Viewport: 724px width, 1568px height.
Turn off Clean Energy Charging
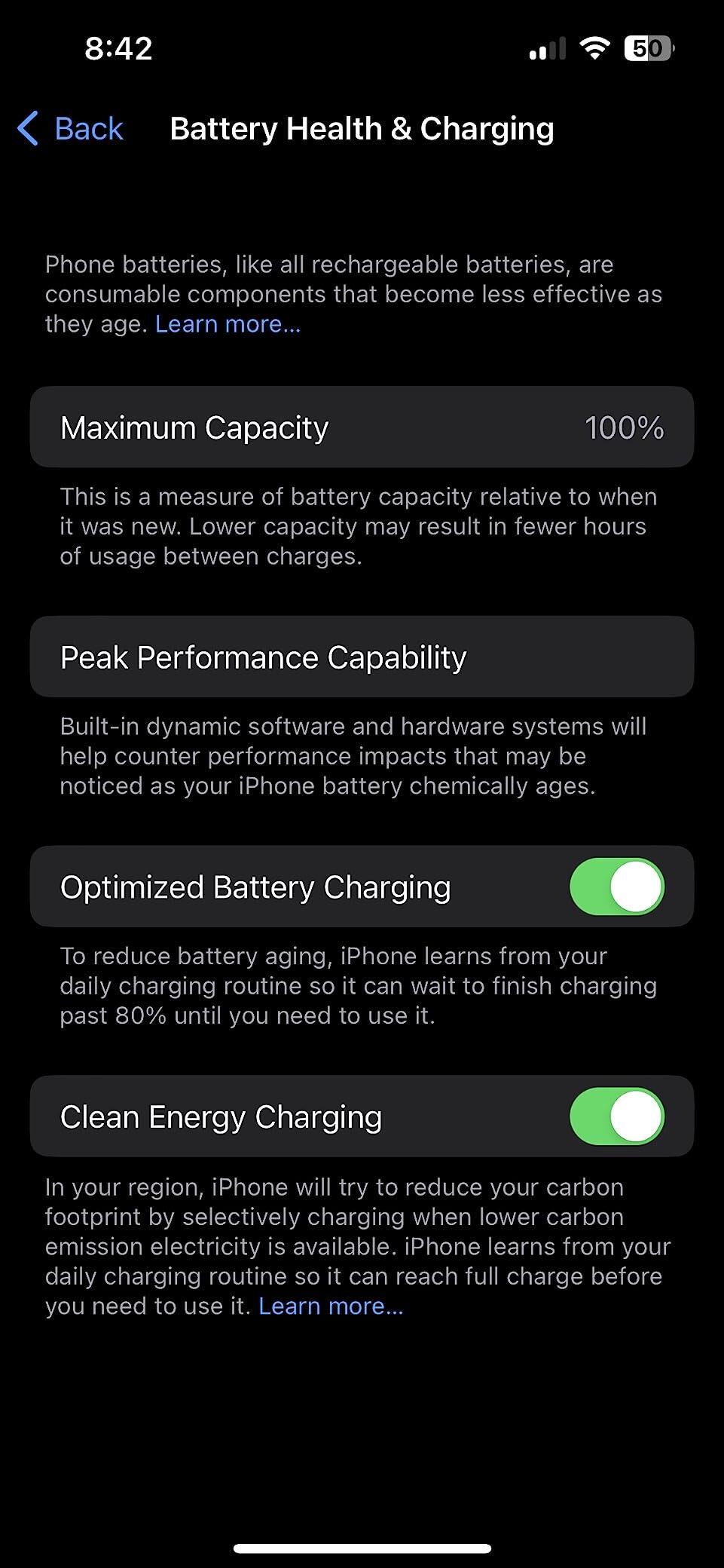(616, 1116)
